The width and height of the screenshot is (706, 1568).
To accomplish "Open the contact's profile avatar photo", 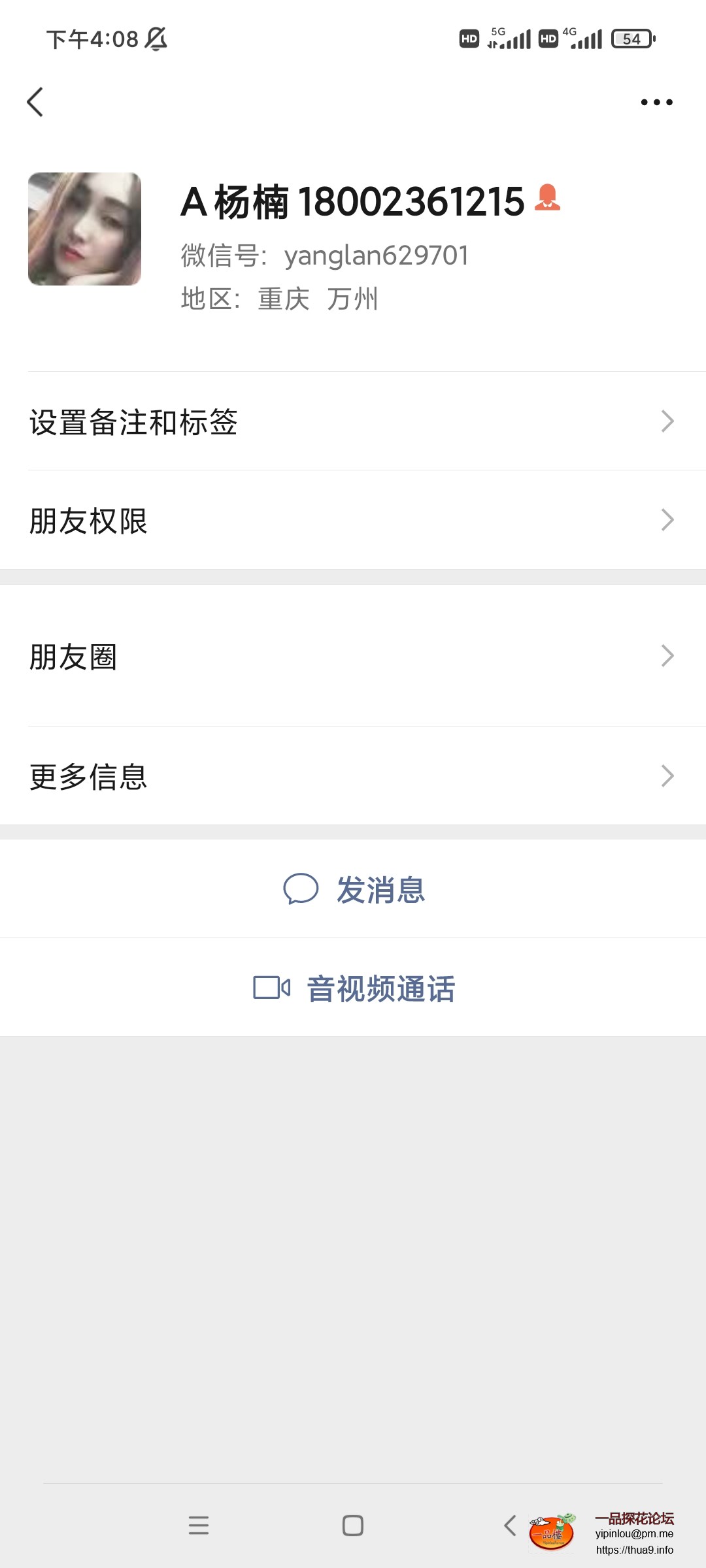I will [86, 229].
